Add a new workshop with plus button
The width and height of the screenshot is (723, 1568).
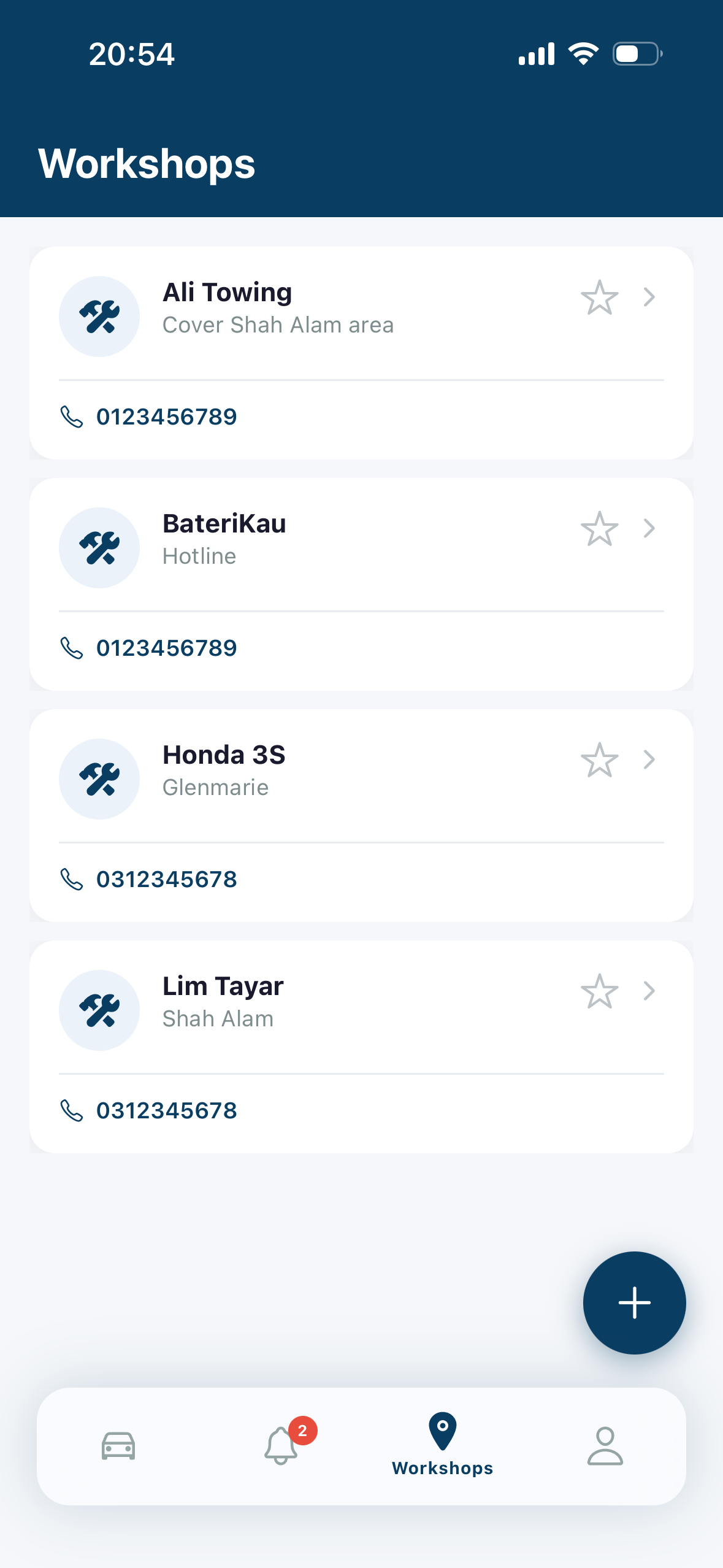coord(634,1303)
